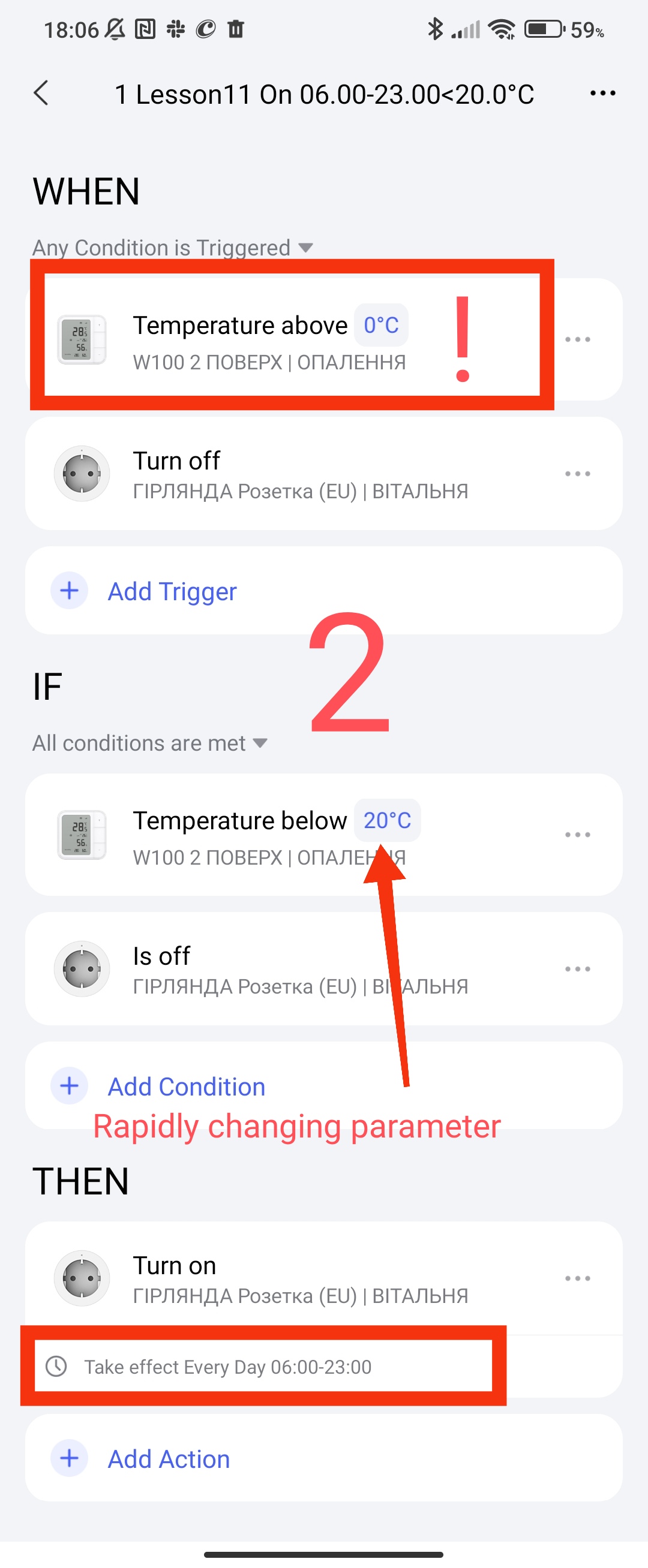The height and width of the screenshot is (1568, 648).
Task: Expand the All conditions are met dropdown
Action: coord(150,743)
